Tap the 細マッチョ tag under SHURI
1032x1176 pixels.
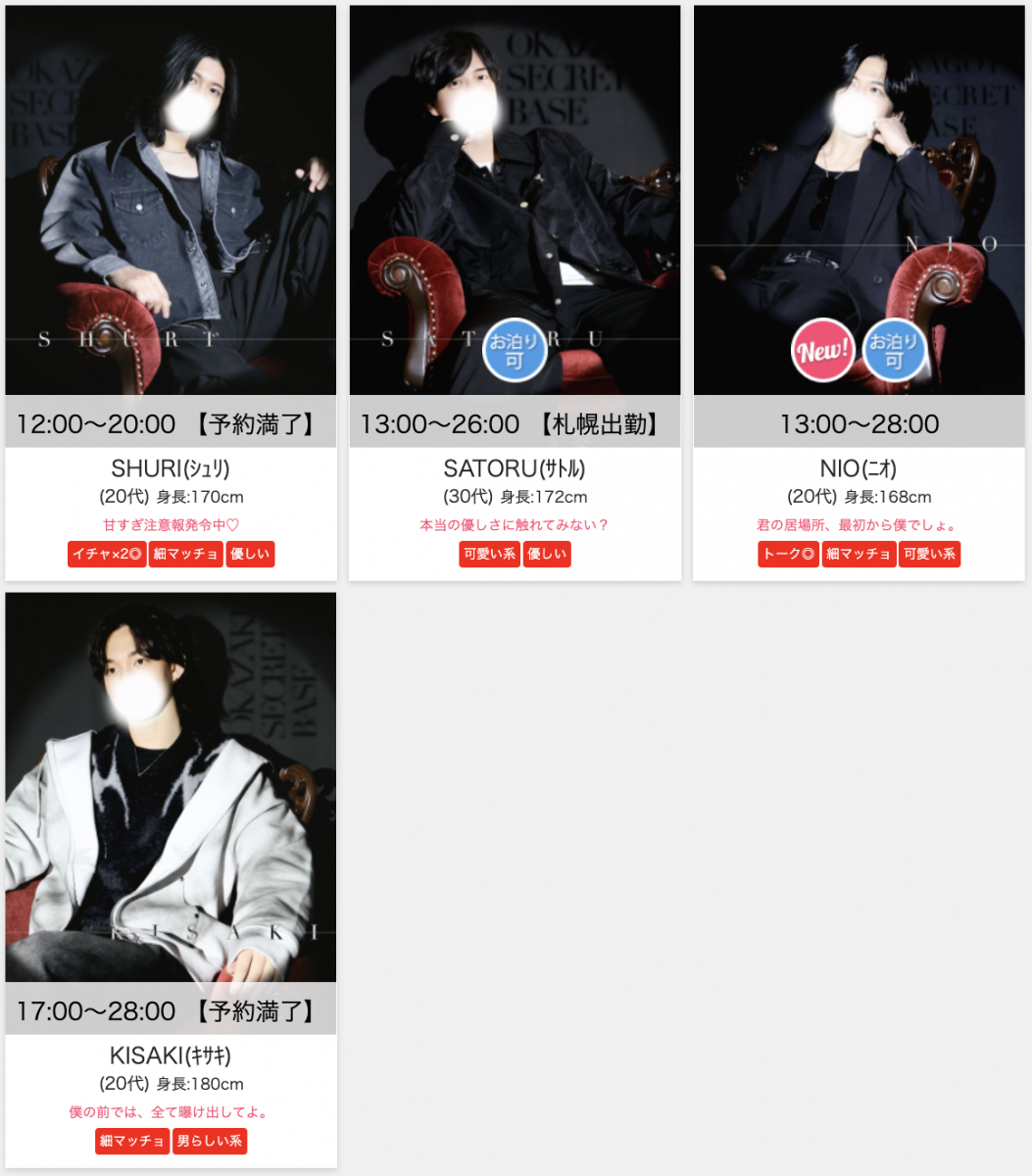point(186,554)
